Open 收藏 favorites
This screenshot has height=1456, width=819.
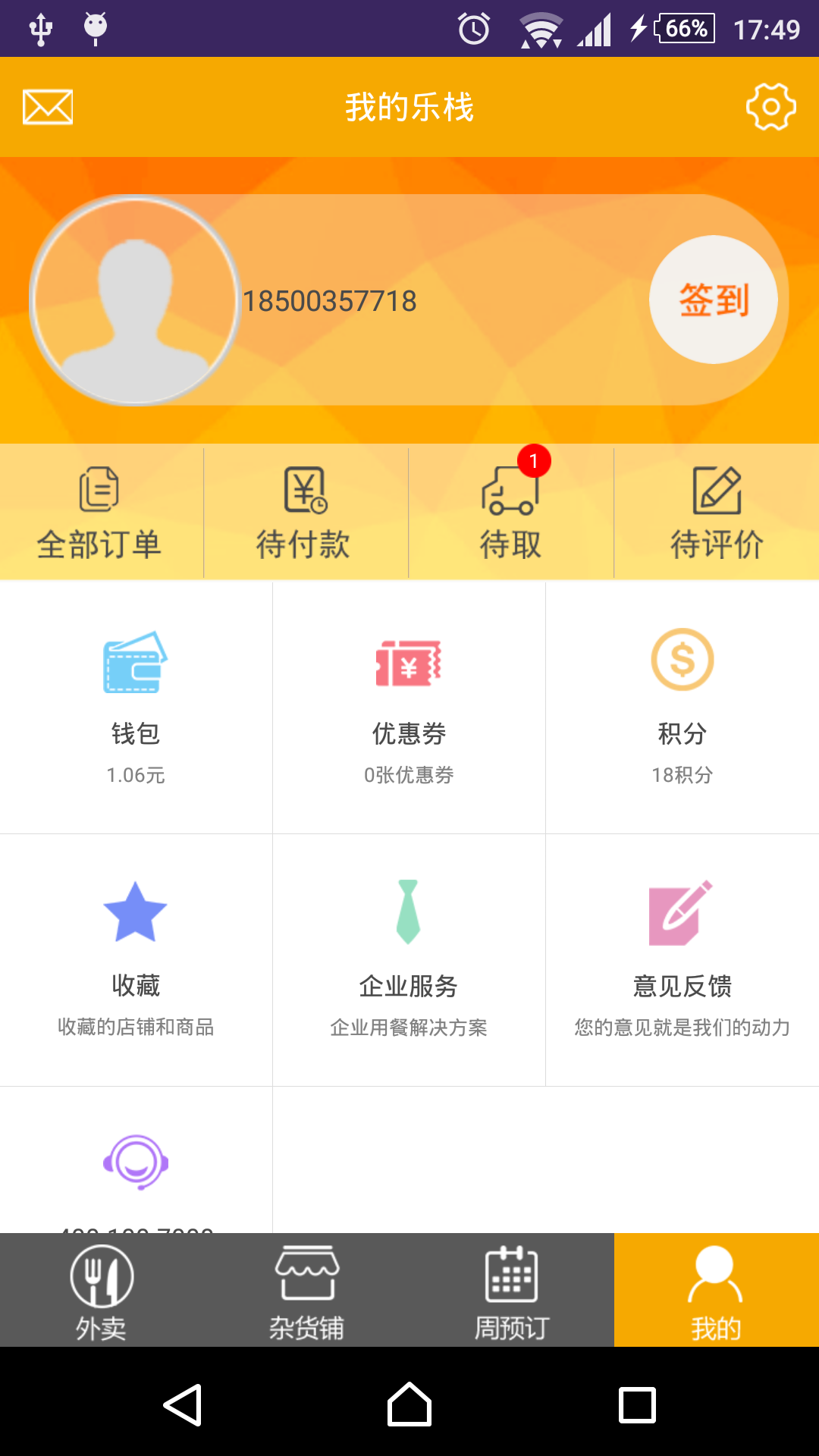tap(136, 959)
